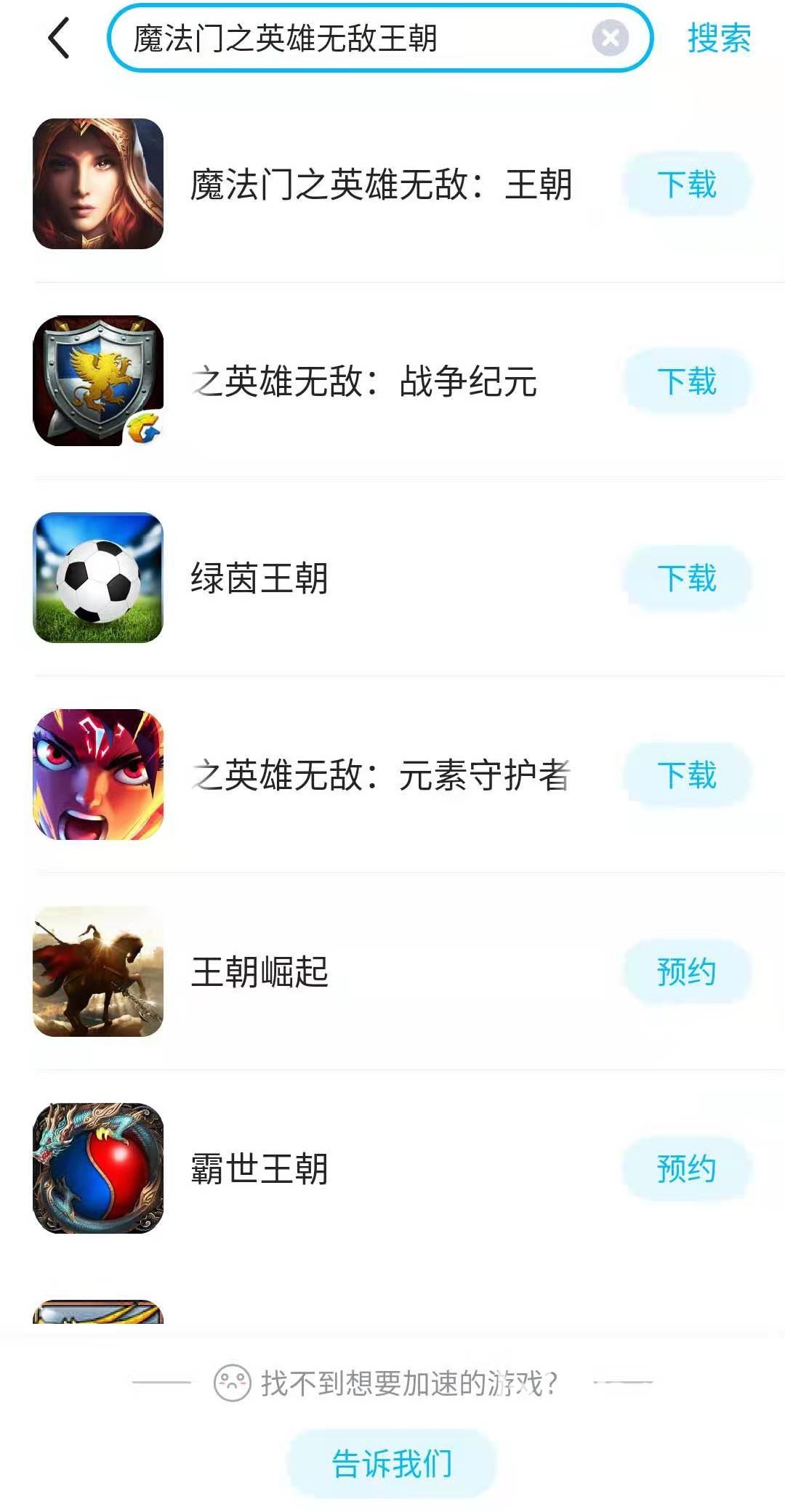The width and height of the screenshot is (785, 1512).
Task: Open the 绿茵王朝 game details
Action: point(259,578)
